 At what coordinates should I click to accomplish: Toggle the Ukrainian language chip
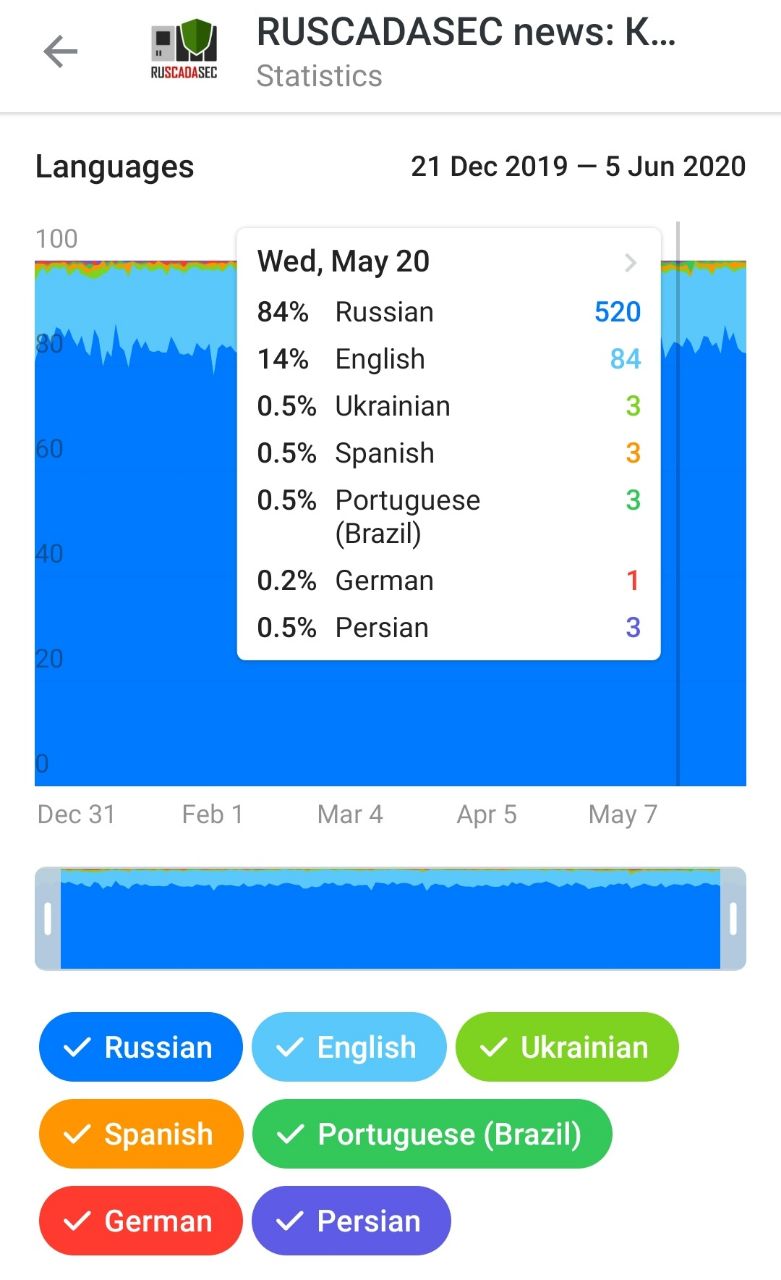tap(567, 1047)
